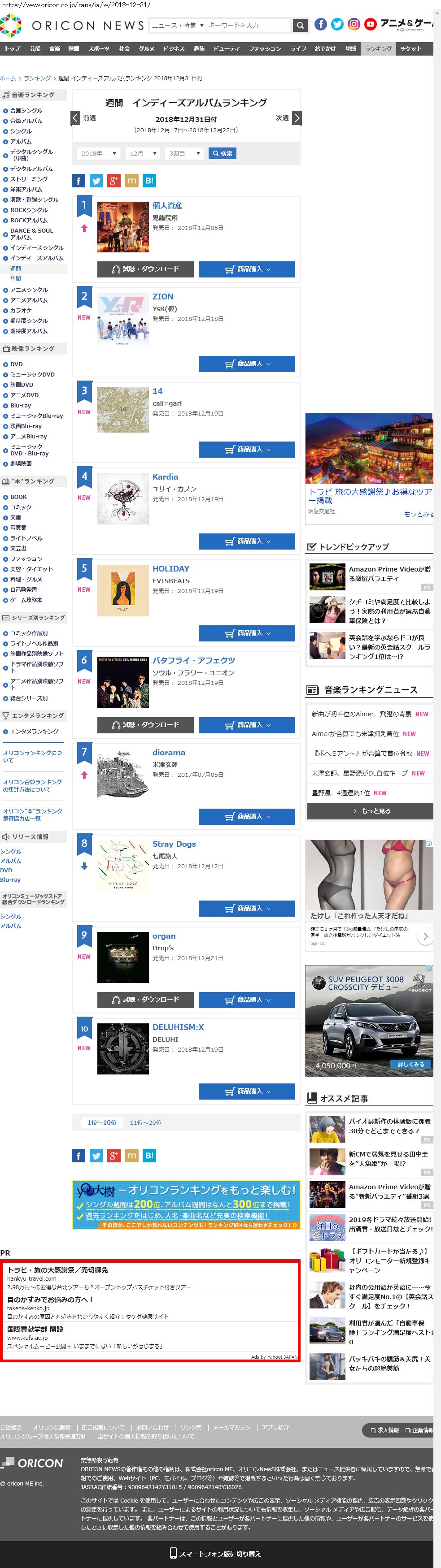Tap the search magnifier button in header
This screenshot has height=1568, width=441.
tap(299, 25)
